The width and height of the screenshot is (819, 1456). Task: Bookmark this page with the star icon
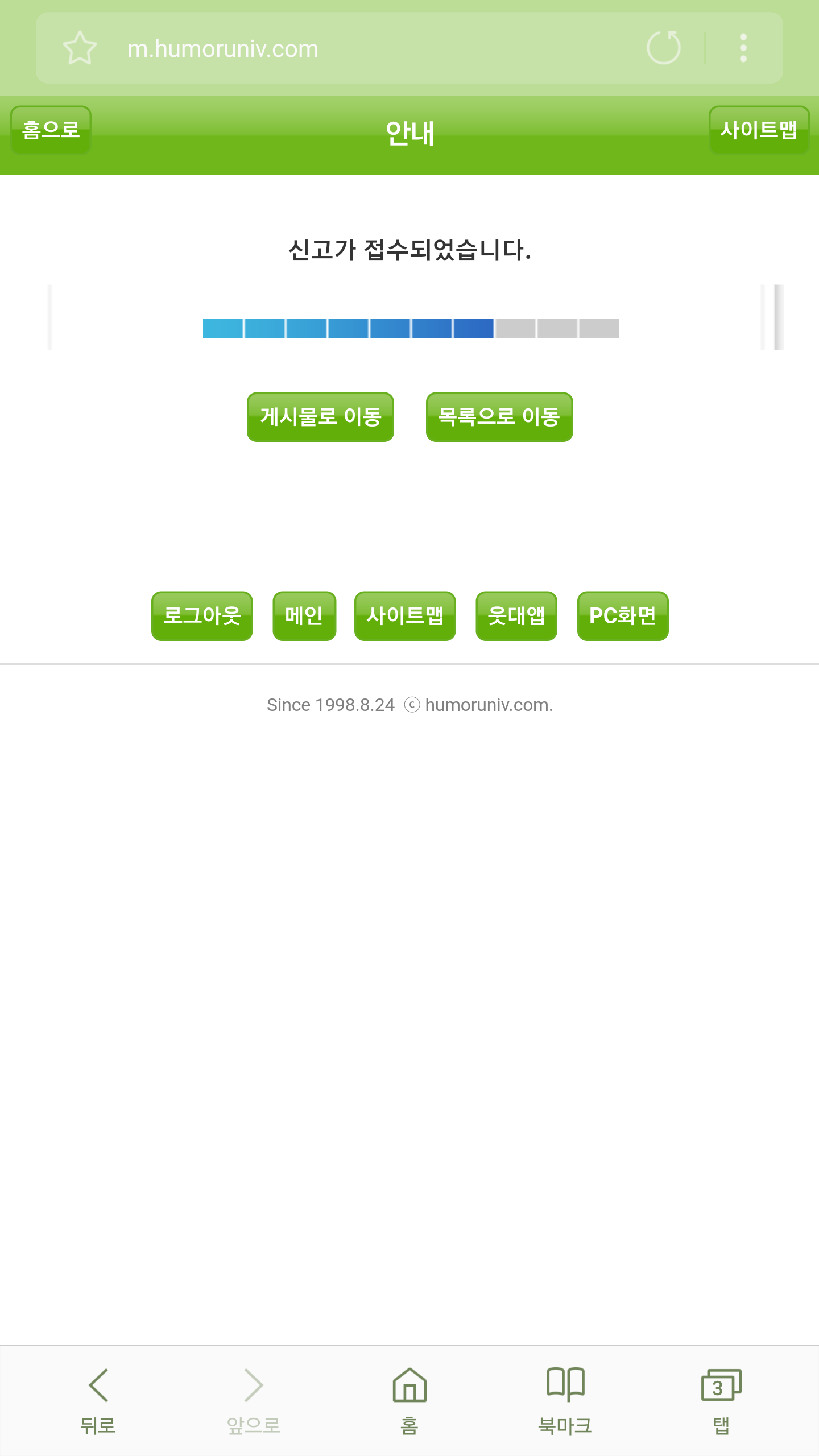80,48
